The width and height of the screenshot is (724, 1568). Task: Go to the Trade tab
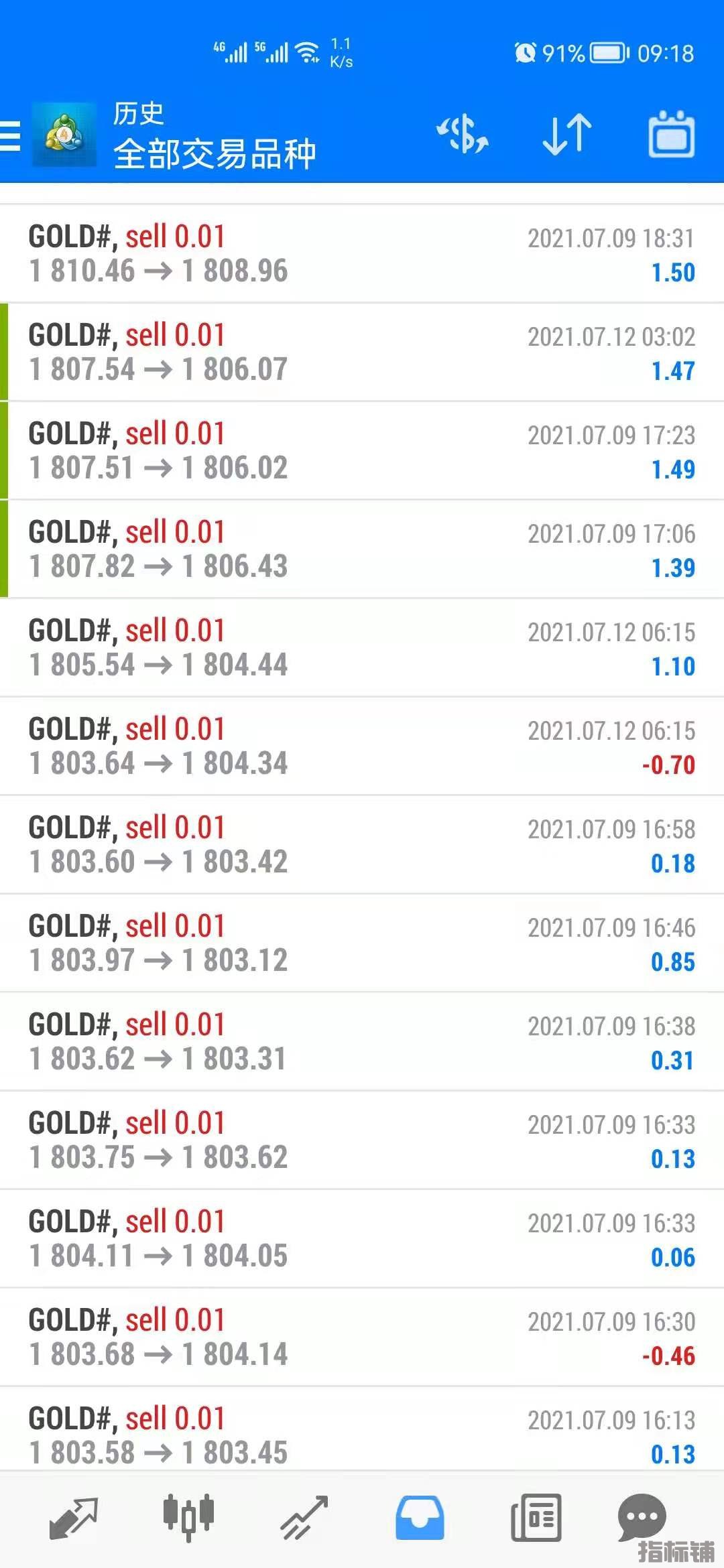click(x=304, y=1517)
